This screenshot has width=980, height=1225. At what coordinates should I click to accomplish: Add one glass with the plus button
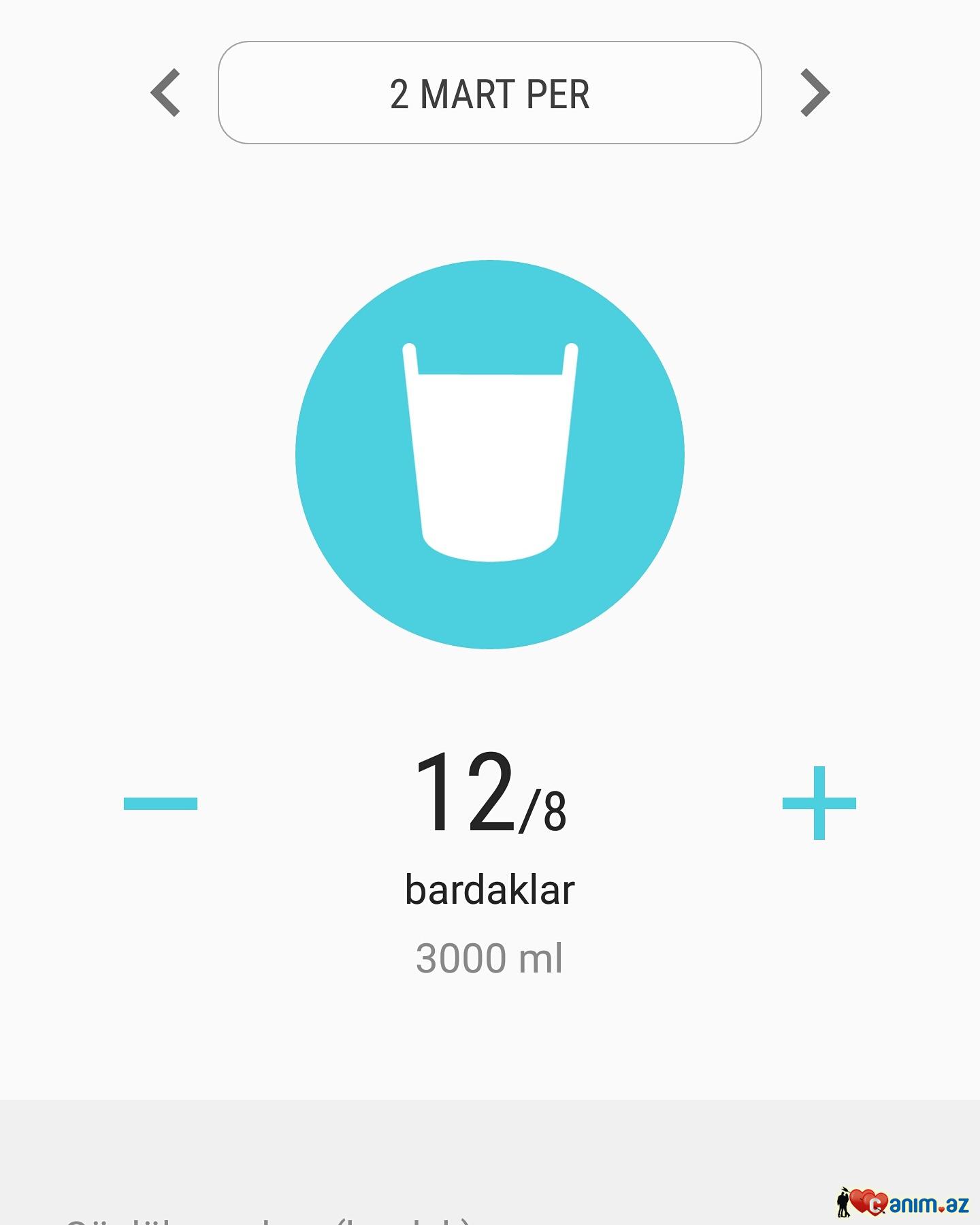819,803
